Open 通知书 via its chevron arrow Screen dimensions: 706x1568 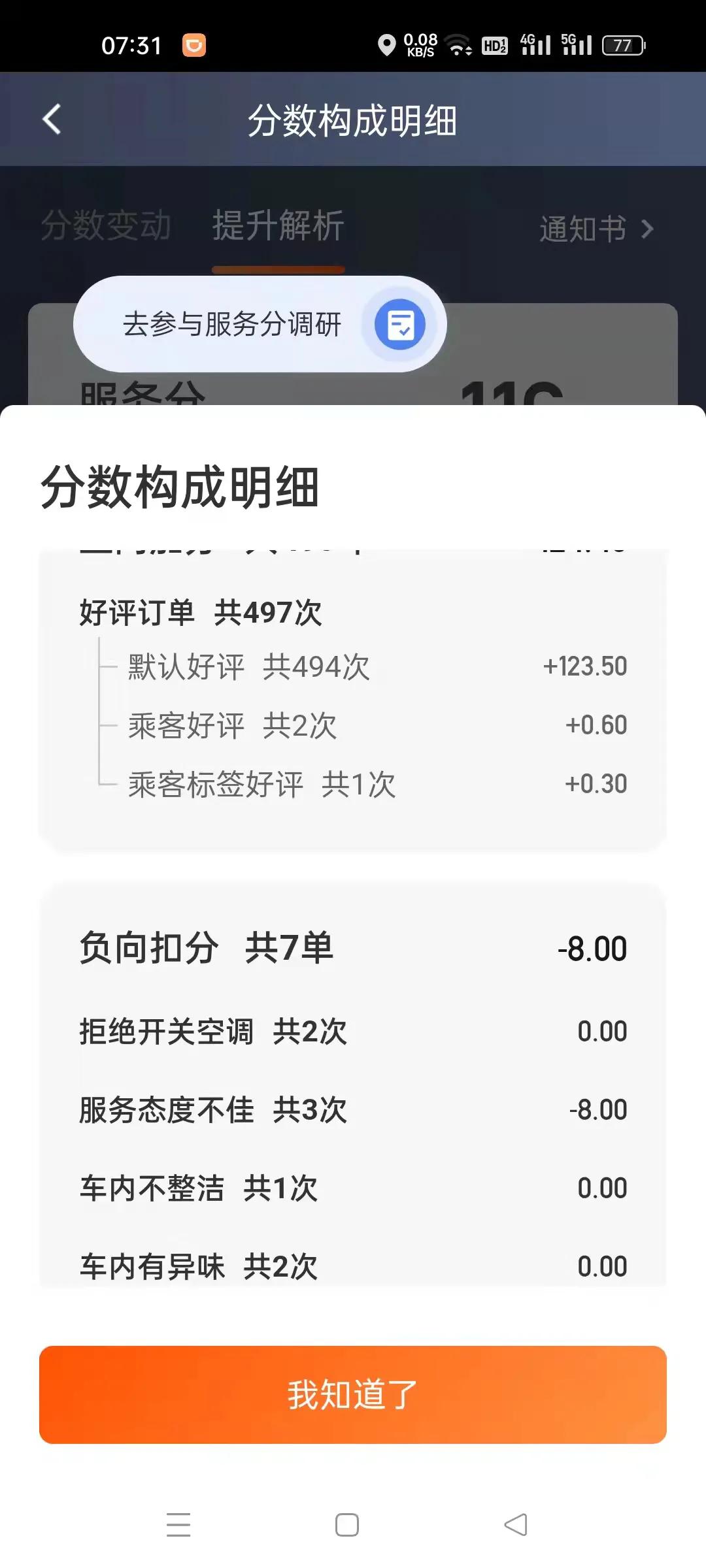[x=646, y=229]
